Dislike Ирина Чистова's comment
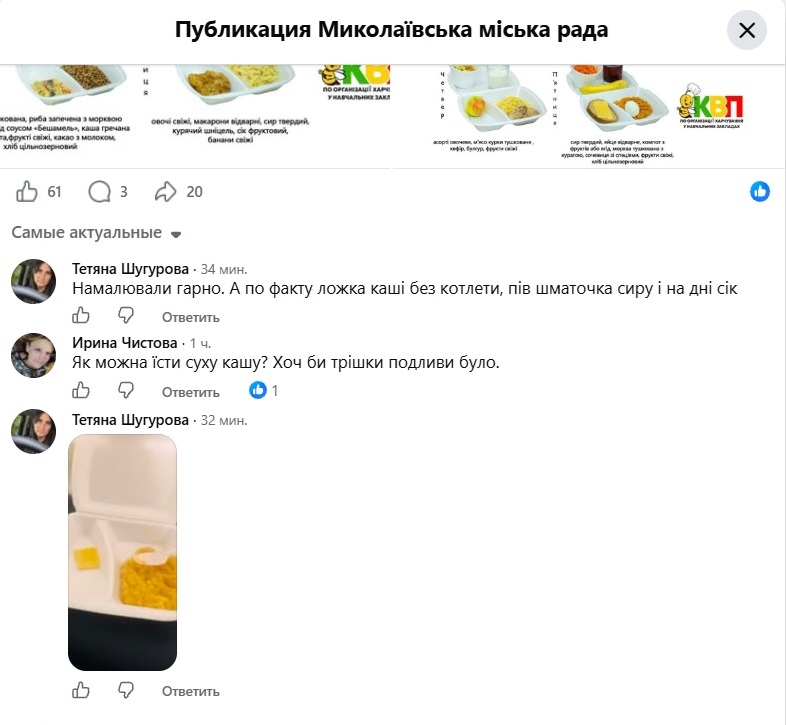Screen dimensions: 786x725 coord(126,390)
